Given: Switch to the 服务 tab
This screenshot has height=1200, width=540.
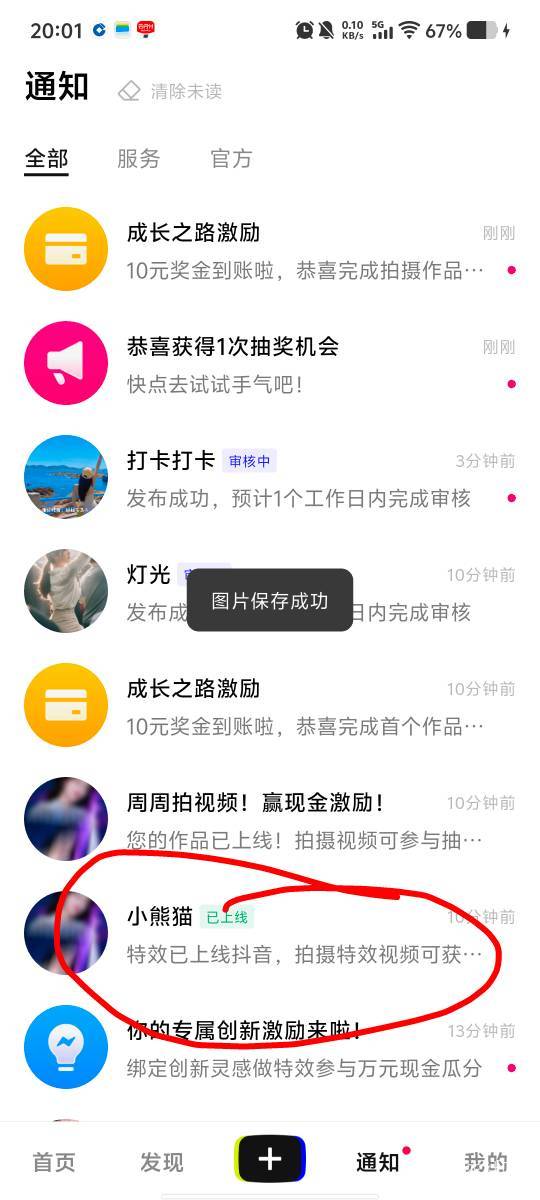Looking at the screenshot, I should [x=138, y=158].
